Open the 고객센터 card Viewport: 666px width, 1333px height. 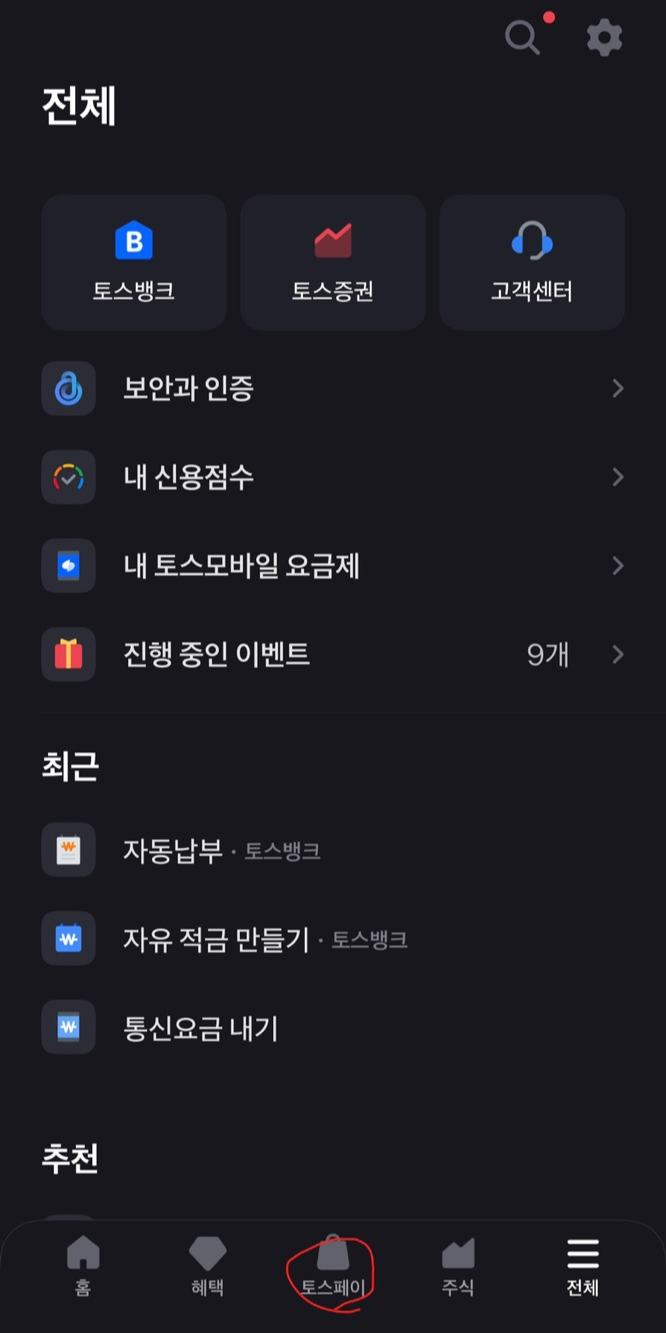point(532,262)
